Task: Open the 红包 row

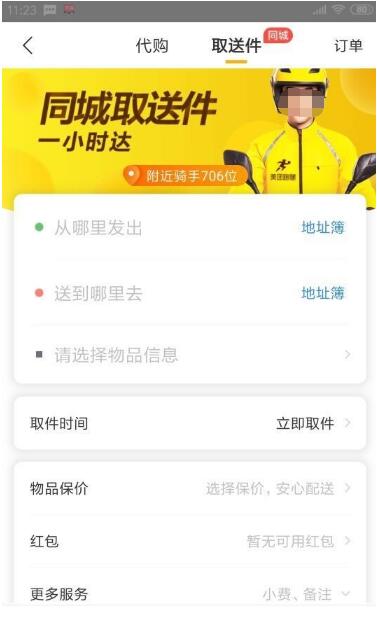Action: pyautogui.click(x=190, y=541)
